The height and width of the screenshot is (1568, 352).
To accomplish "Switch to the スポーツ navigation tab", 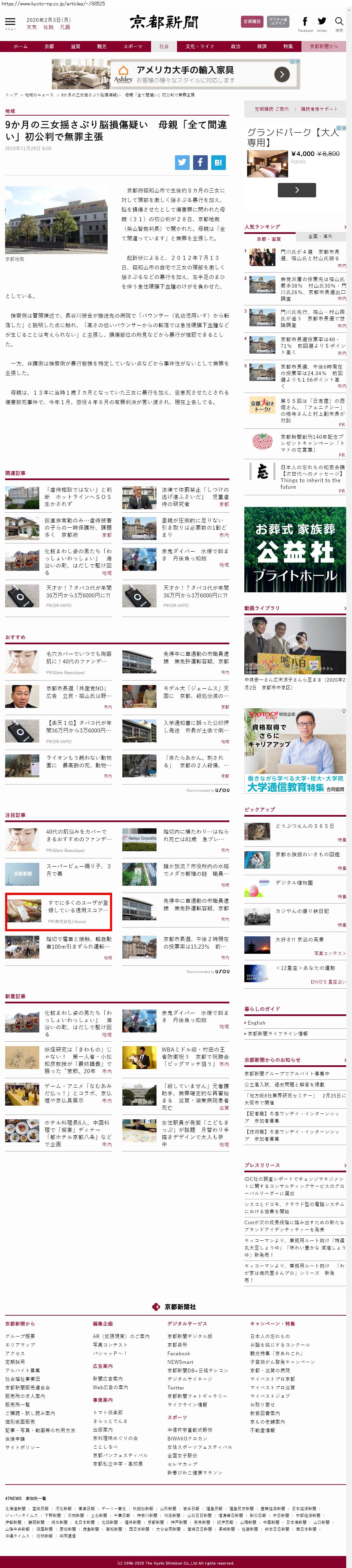I will coord(133,46).
